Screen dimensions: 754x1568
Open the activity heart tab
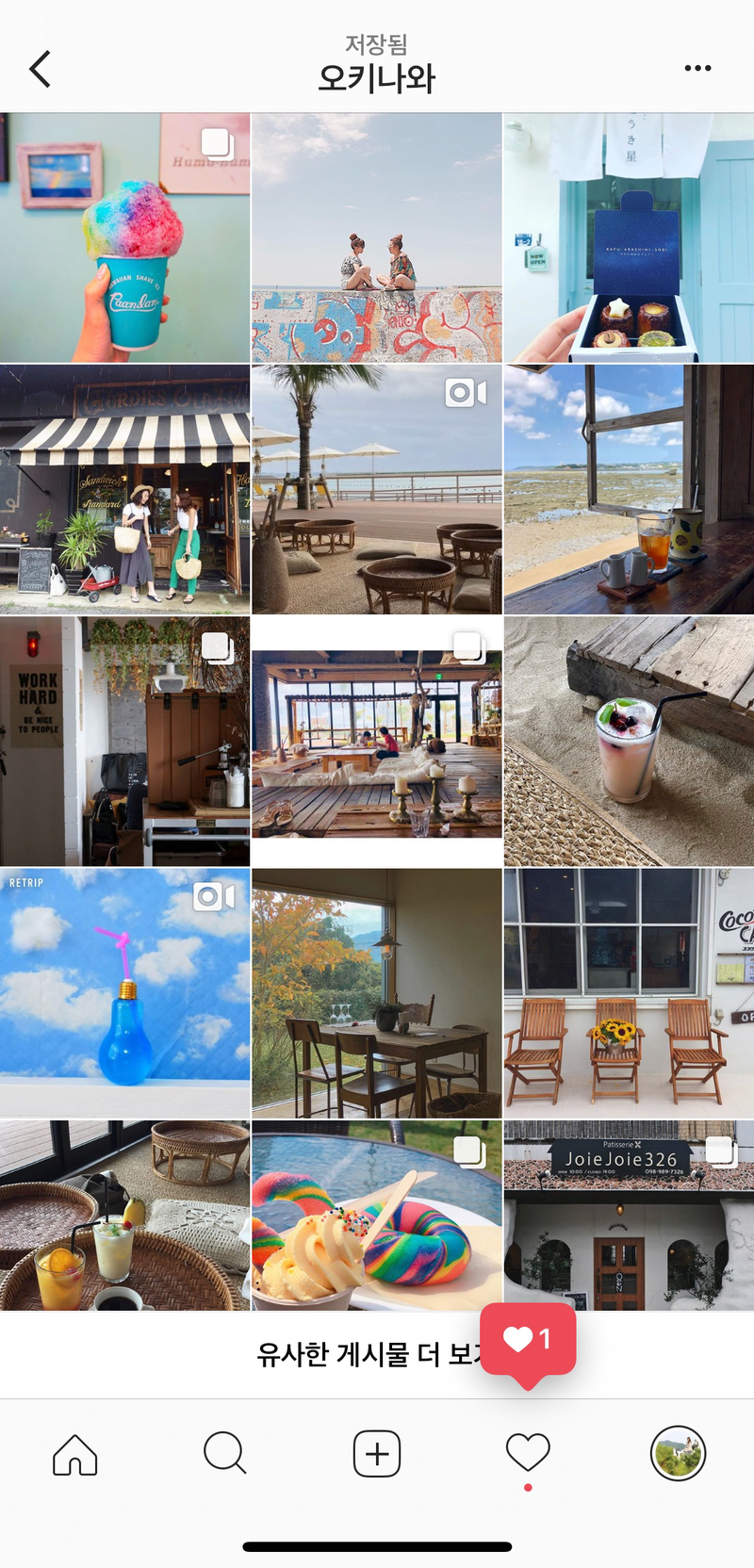pos(528,1453)
